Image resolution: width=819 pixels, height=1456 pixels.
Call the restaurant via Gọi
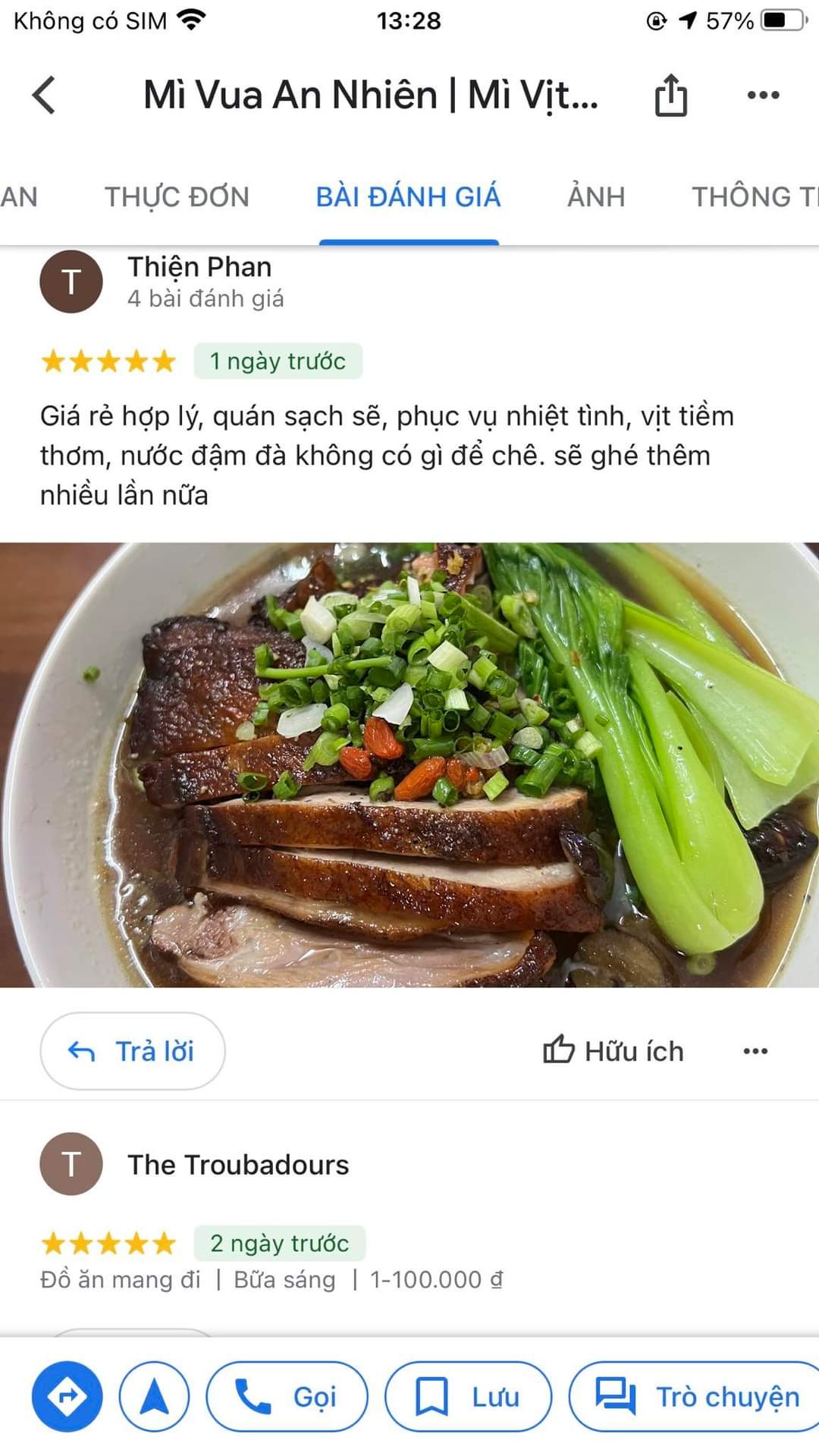click(x=287, y=1396)
